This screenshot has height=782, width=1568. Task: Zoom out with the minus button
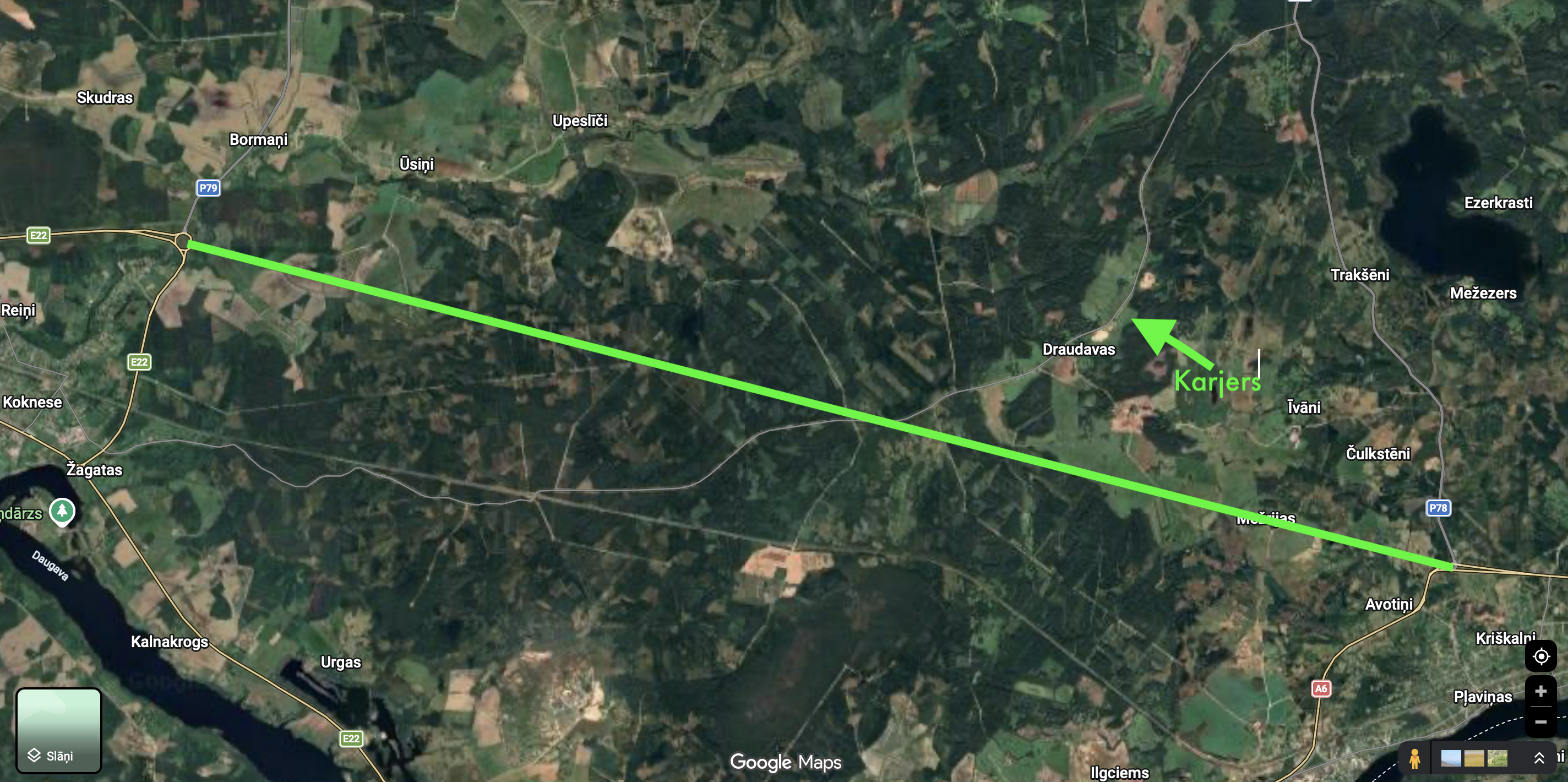point(1540,722)
